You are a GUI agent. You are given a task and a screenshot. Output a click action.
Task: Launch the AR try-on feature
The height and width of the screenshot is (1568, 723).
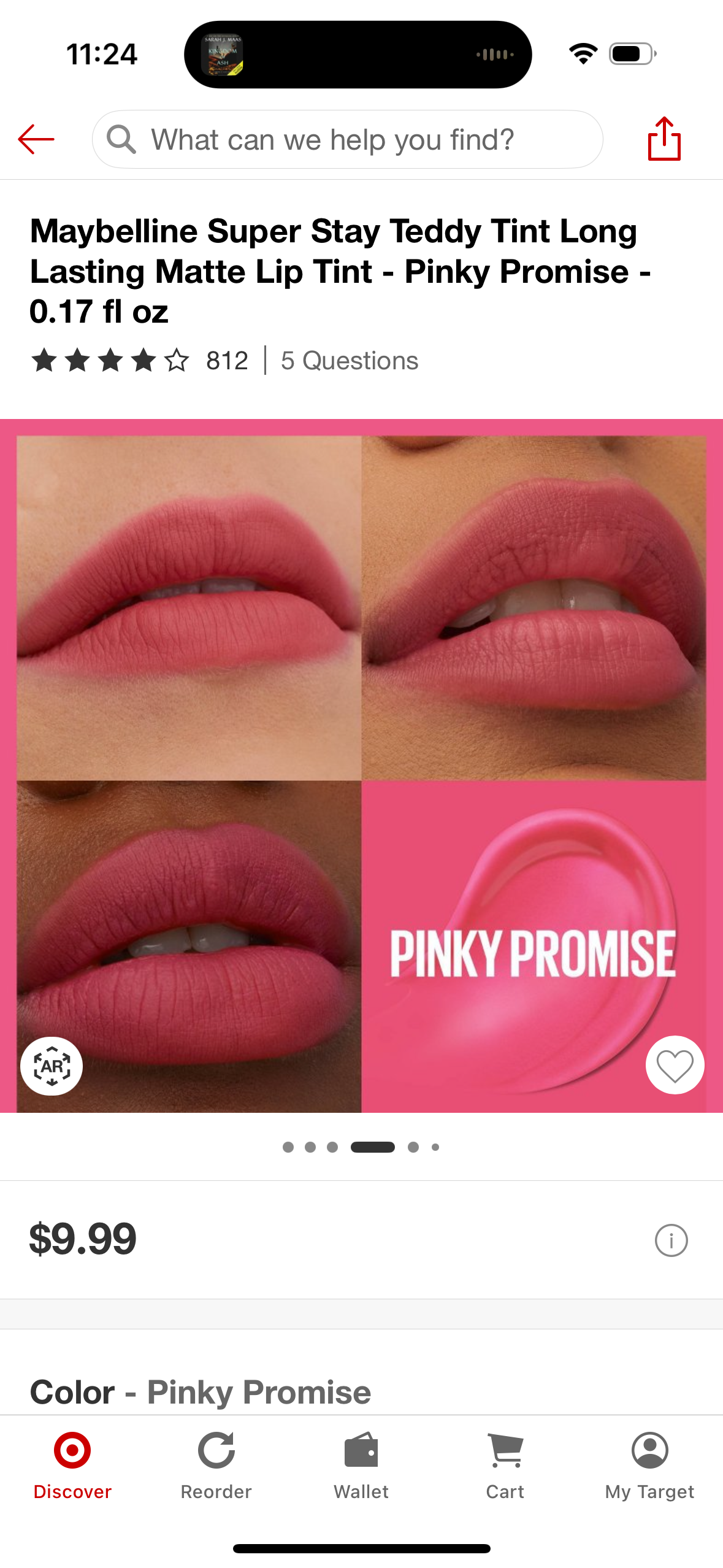point(52,1066)
